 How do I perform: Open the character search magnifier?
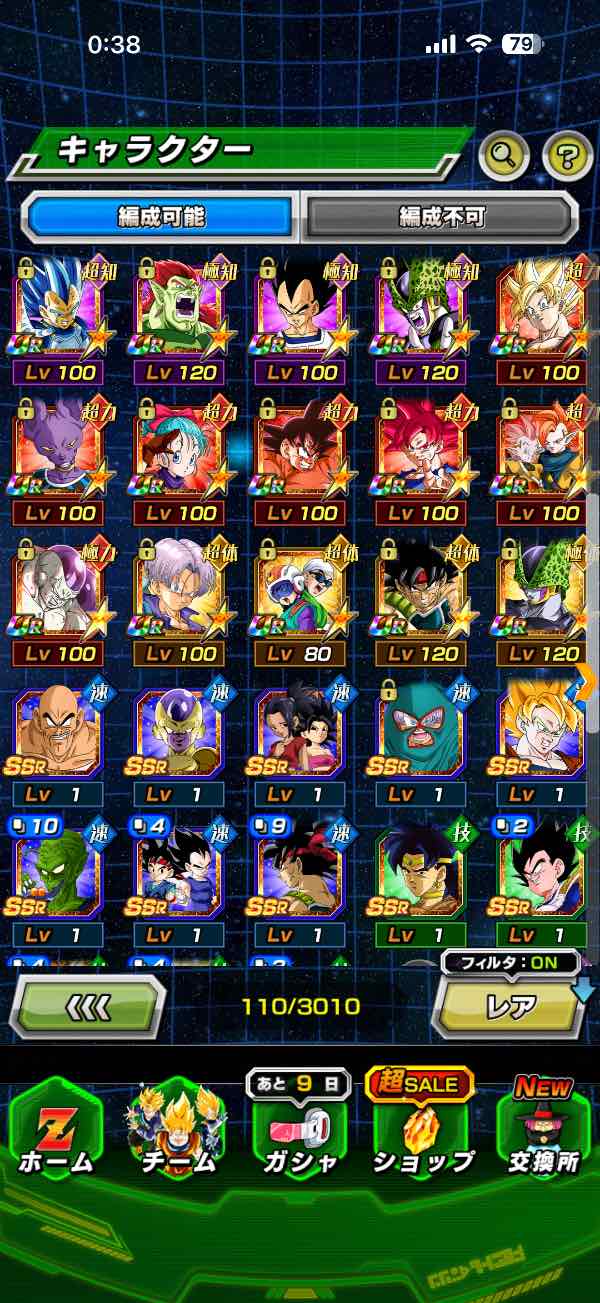[504, 153]
